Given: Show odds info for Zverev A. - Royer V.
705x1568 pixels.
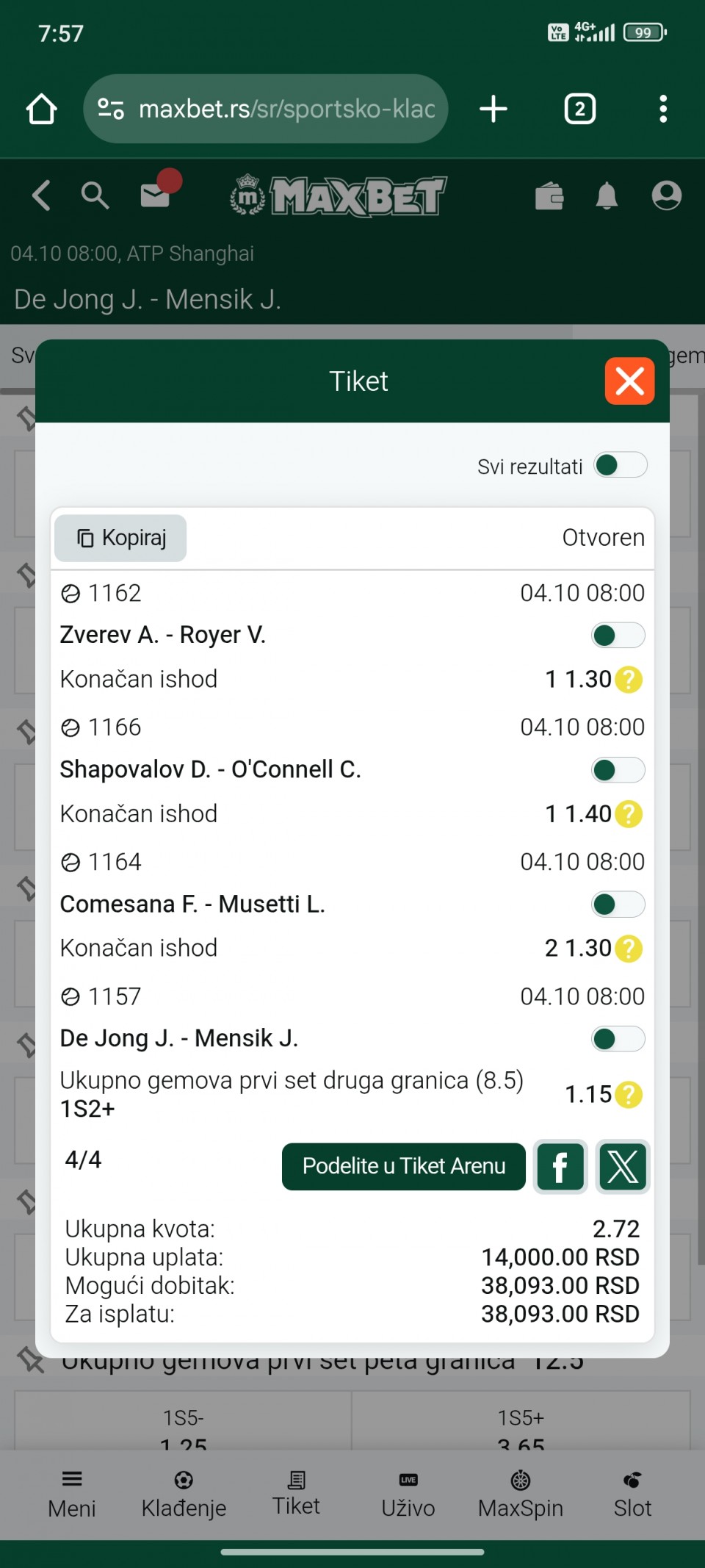Looking at the screenshot, I should point(629,680).
